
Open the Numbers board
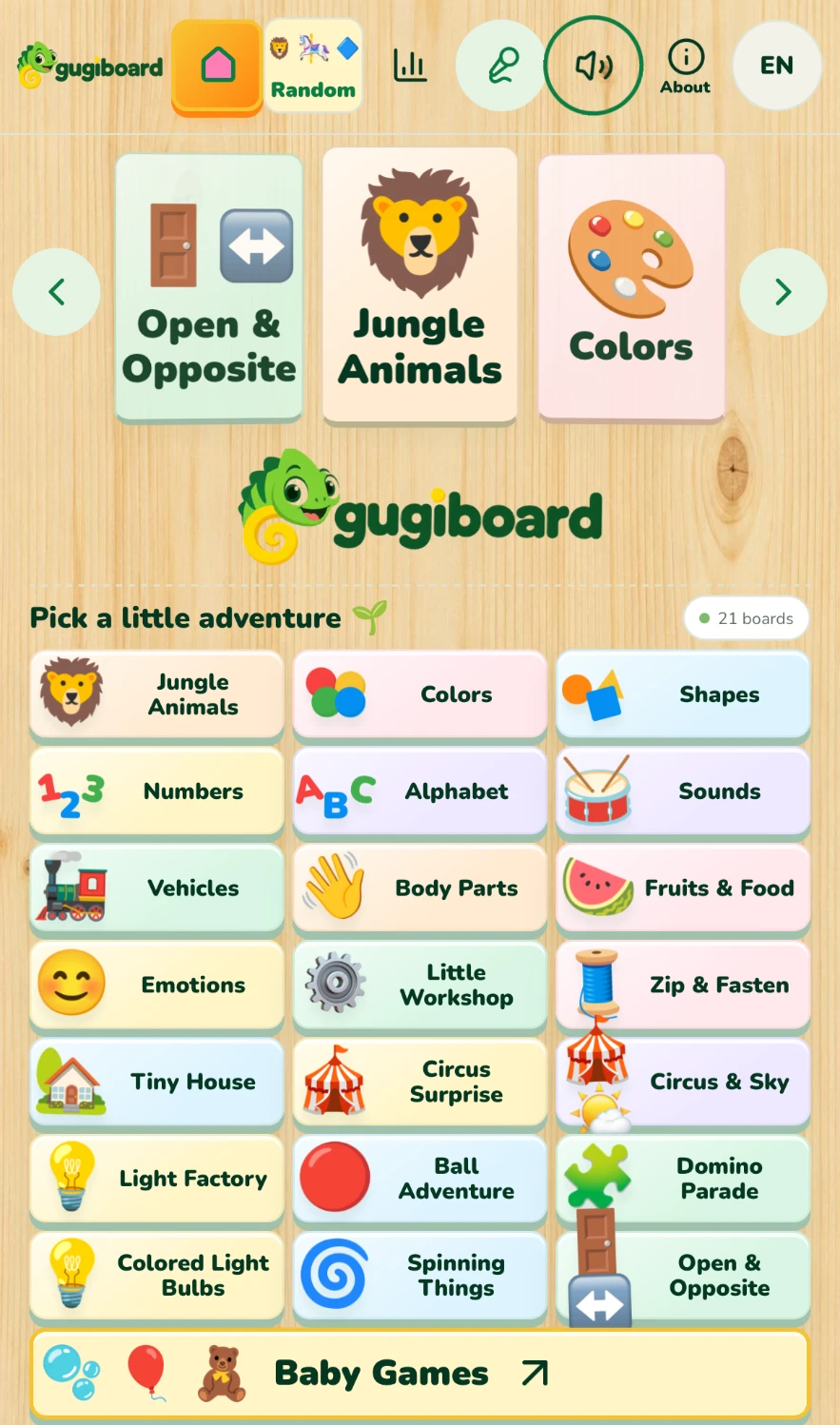coord(157,791)
